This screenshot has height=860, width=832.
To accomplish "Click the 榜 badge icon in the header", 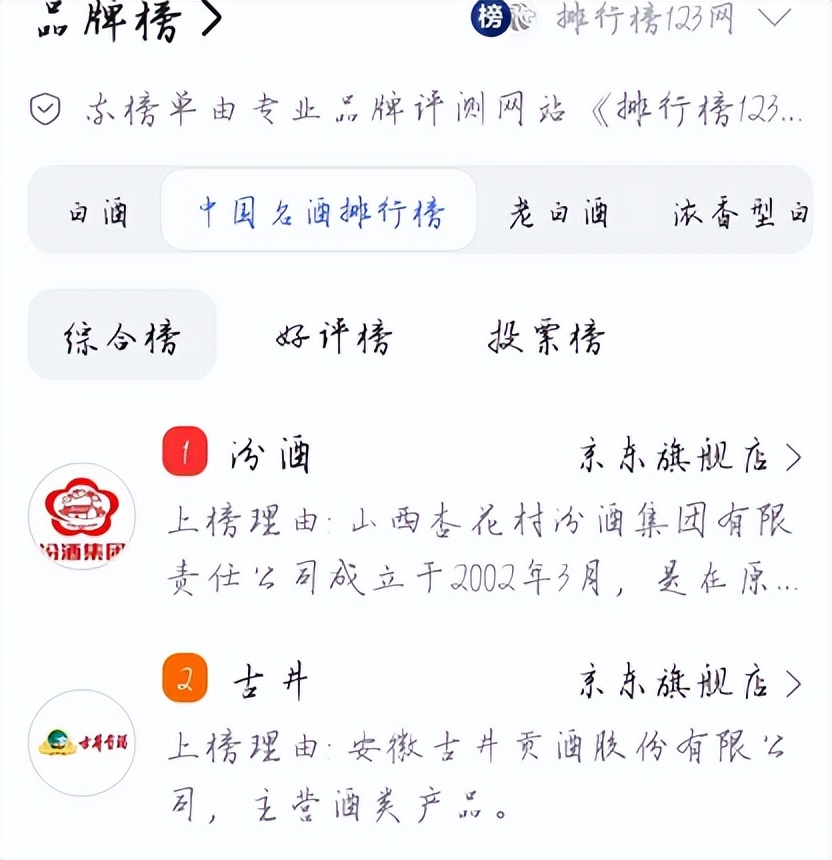I will point(490,19).
